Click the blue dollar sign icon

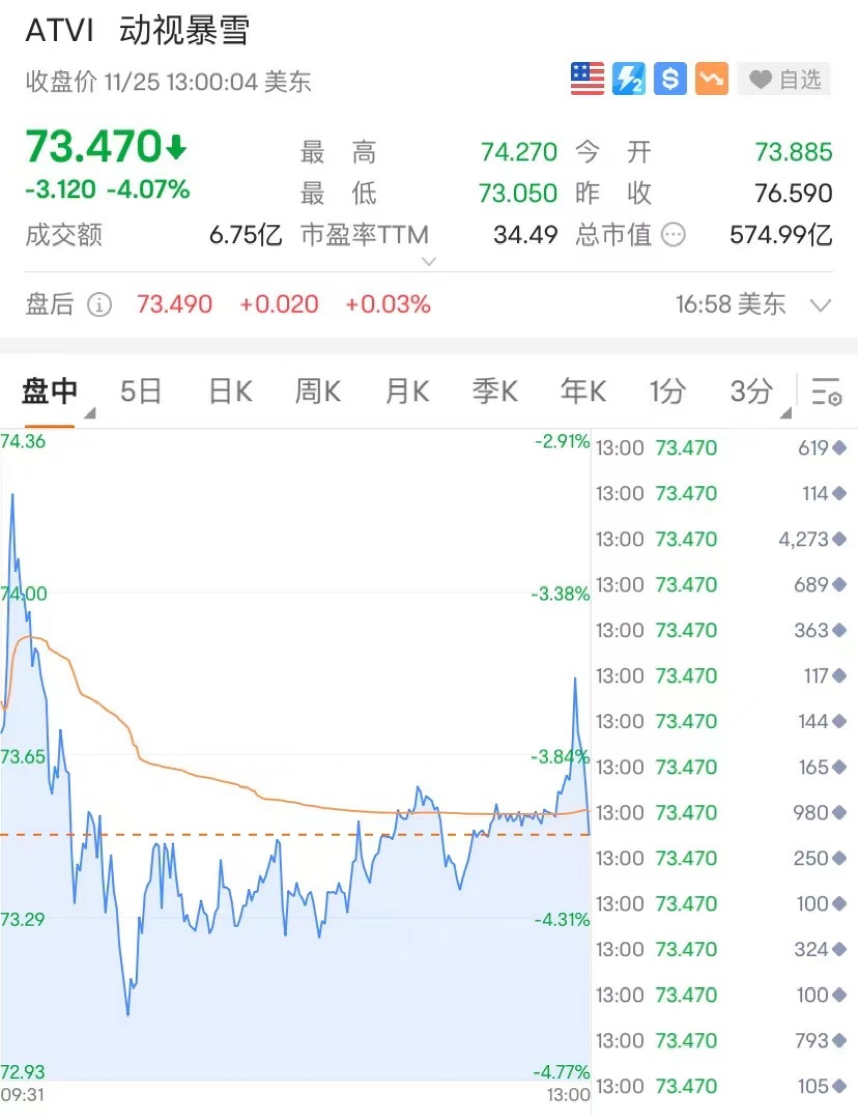[669, 79]
